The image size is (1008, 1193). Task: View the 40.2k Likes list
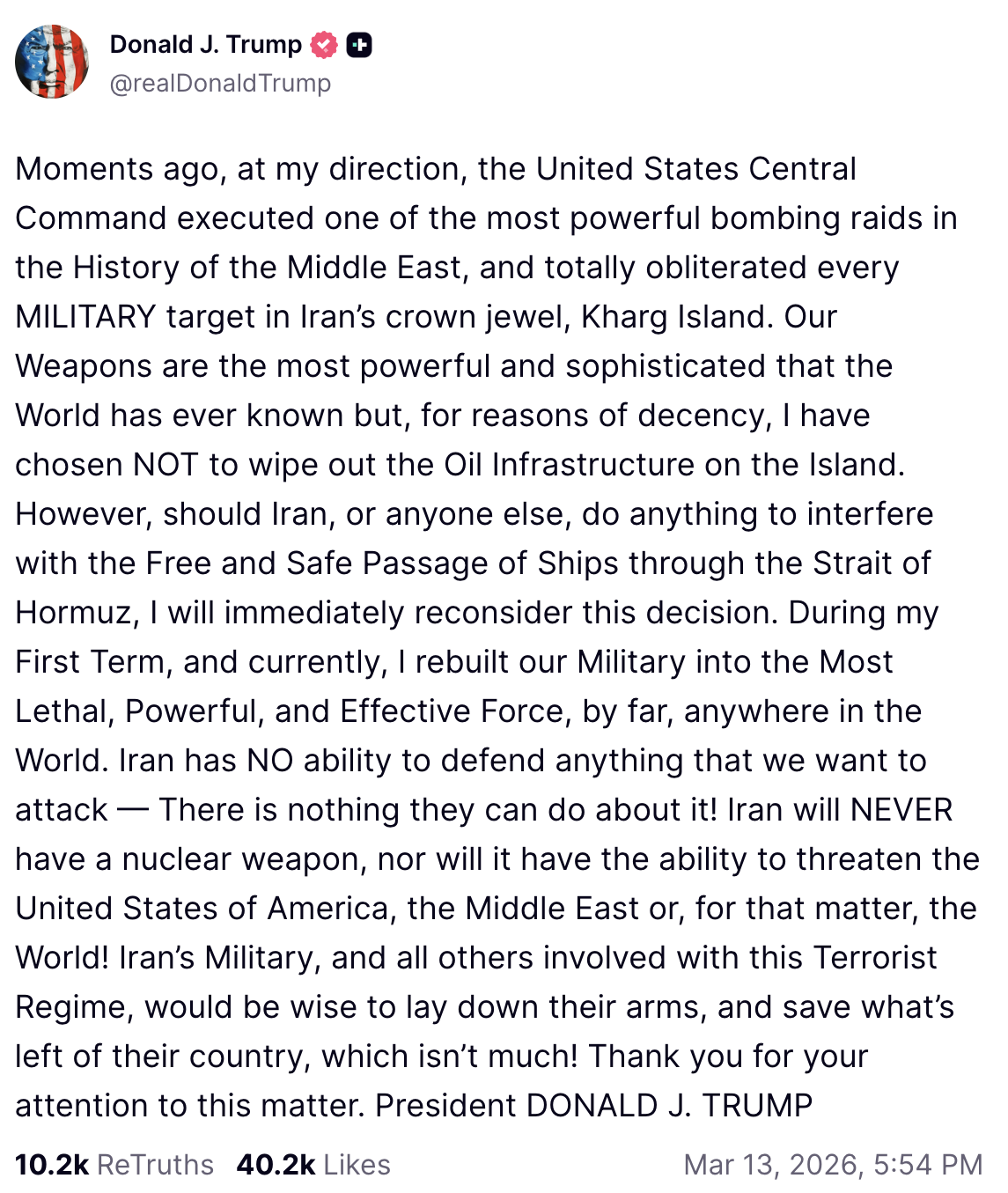[x=313, y=1164]
